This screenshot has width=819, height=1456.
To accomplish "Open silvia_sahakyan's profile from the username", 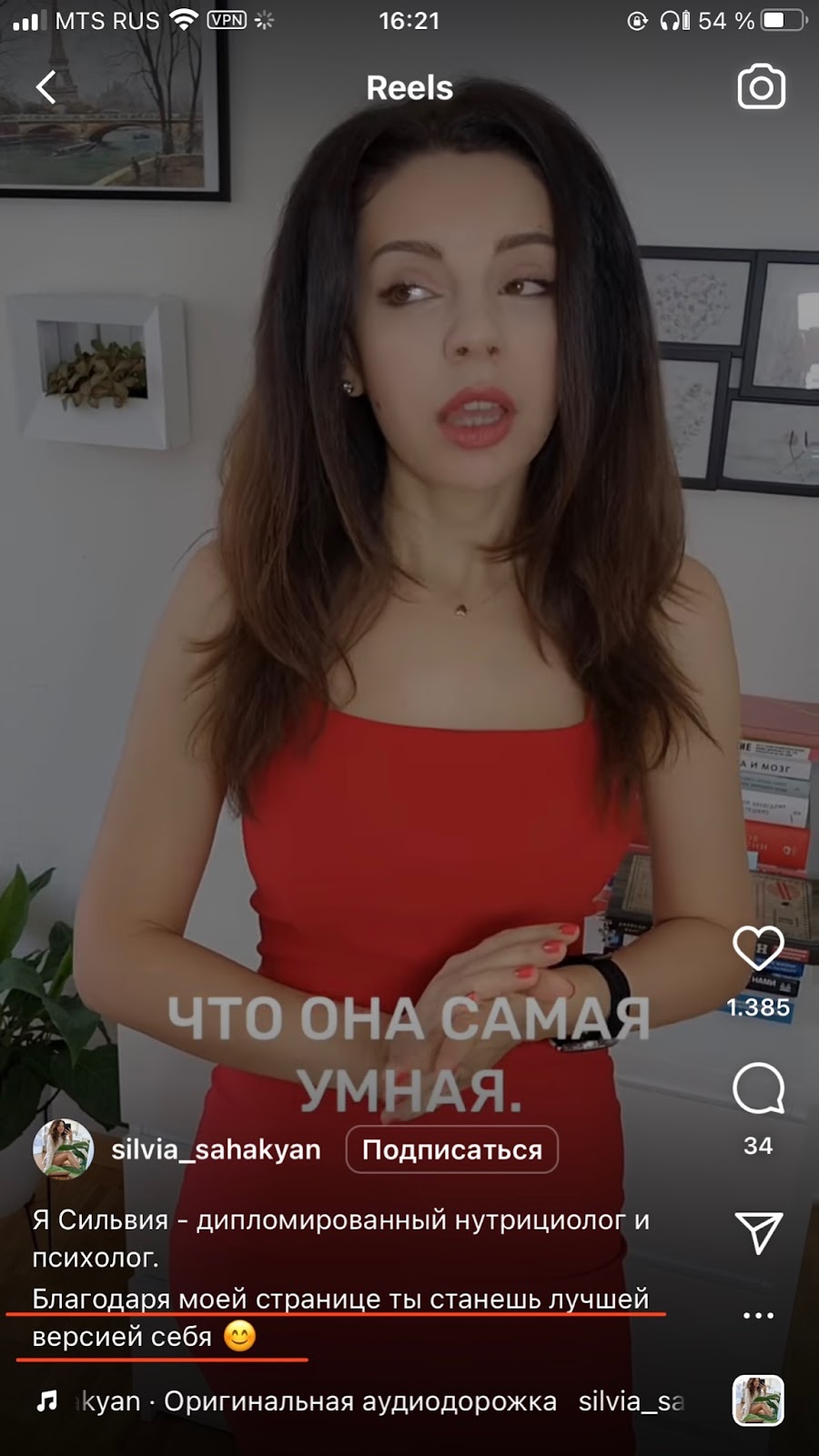I will click(216, 1149).
